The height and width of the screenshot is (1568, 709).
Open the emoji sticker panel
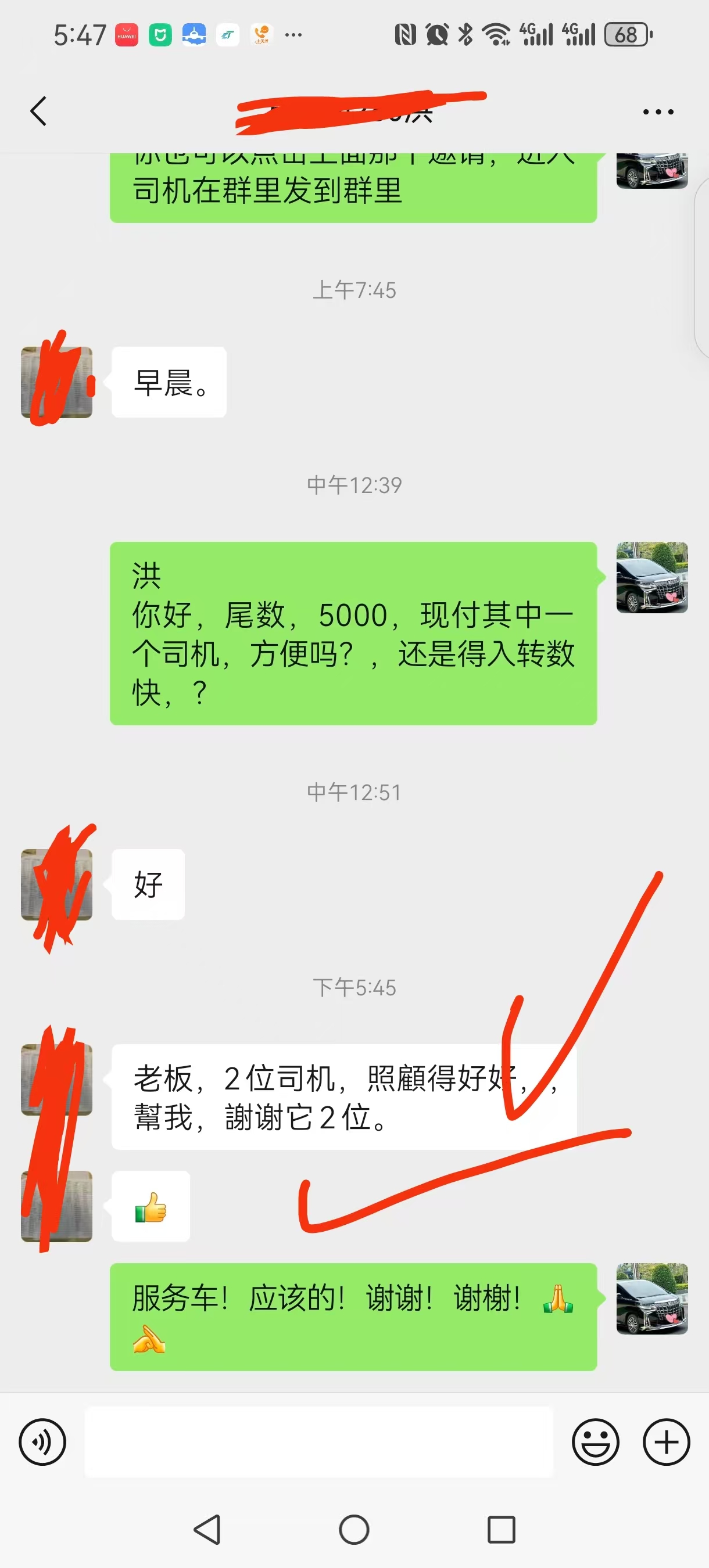coord(595,1442)
